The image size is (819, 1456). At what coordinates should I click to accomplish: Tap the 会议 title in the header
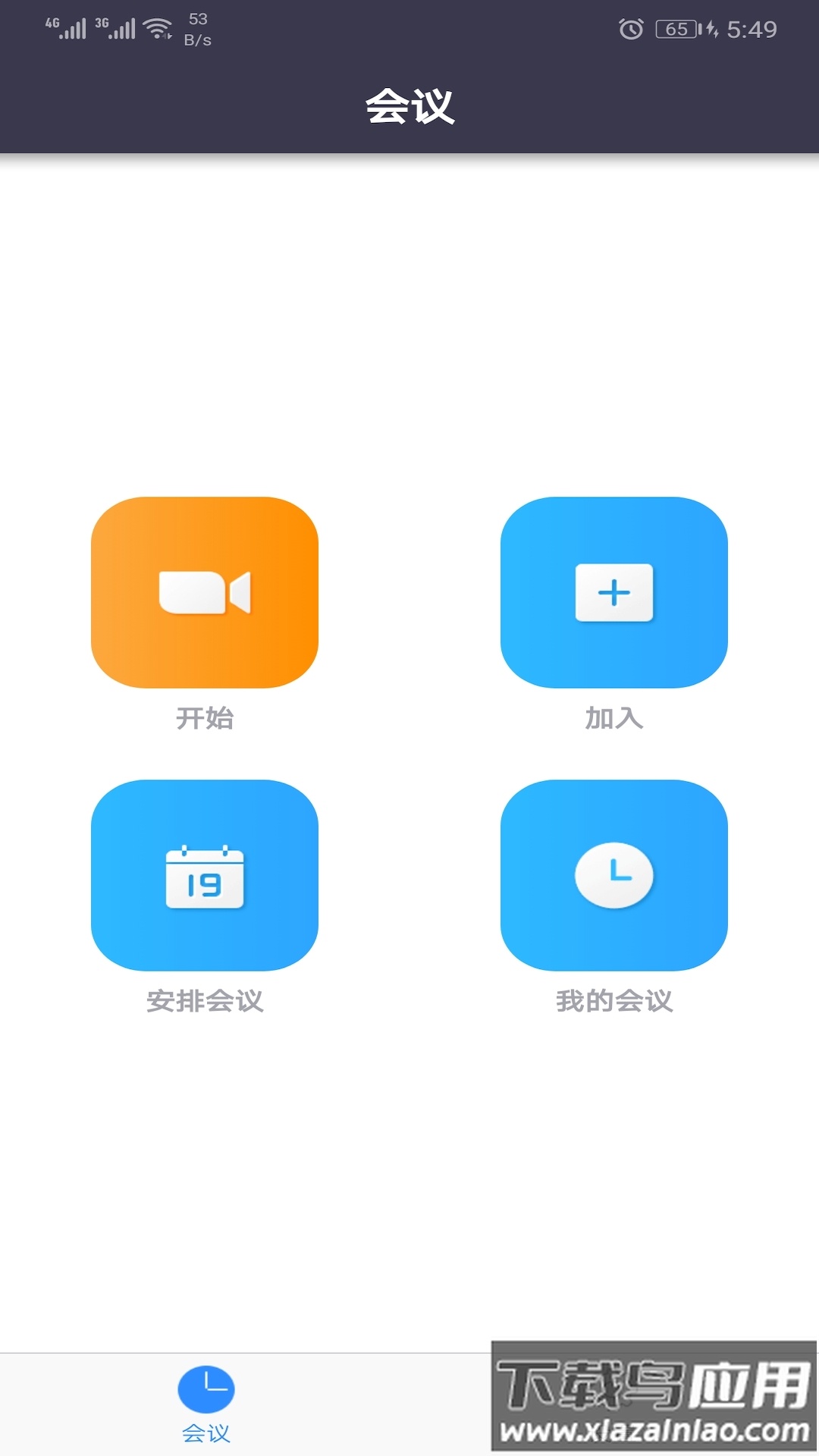tap(409, 106)
